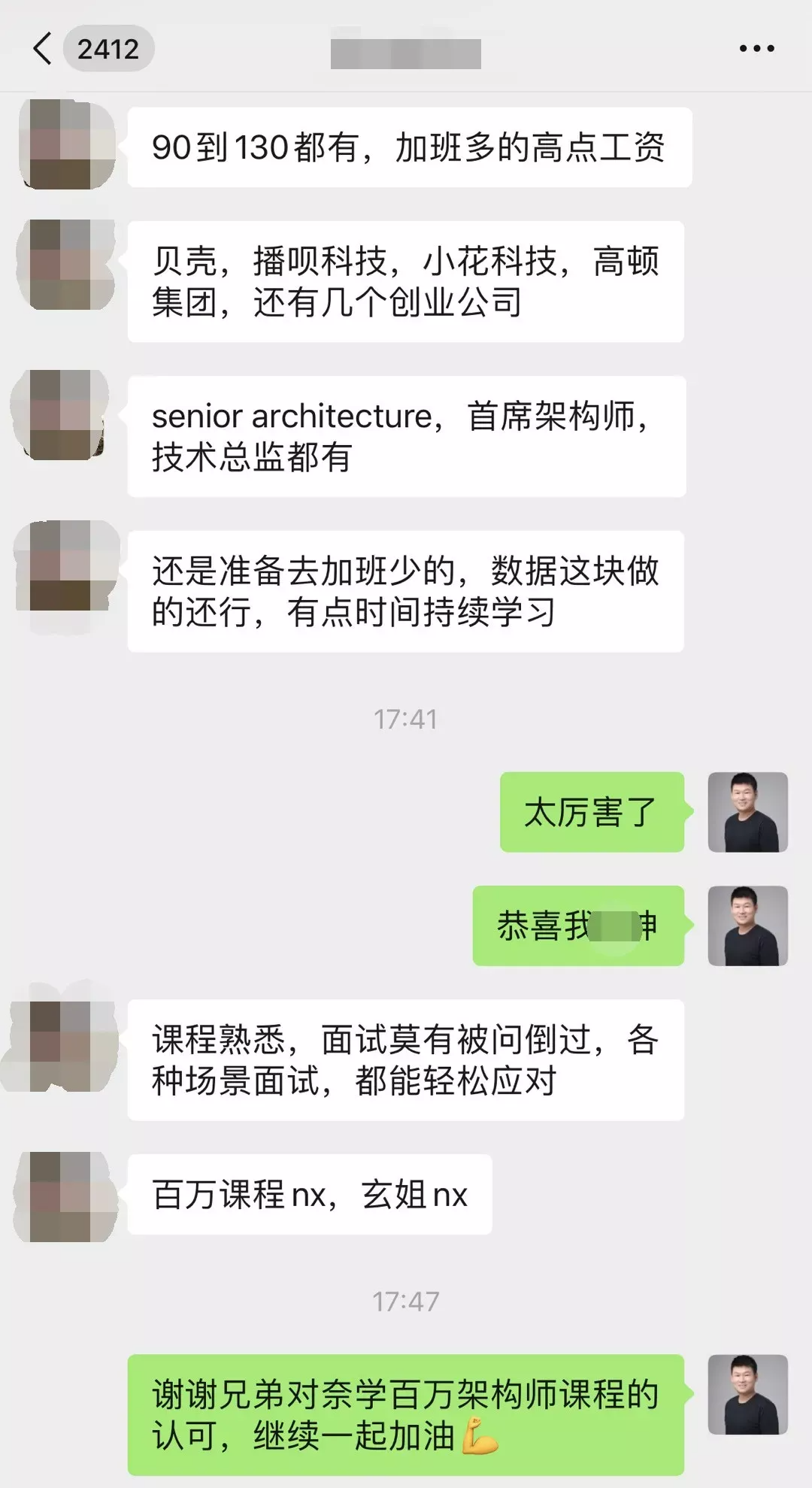Open avatar beside "百万课程 nx" message
The height and width of the screenshot is (1488, 812).
tap(66, 1197)
